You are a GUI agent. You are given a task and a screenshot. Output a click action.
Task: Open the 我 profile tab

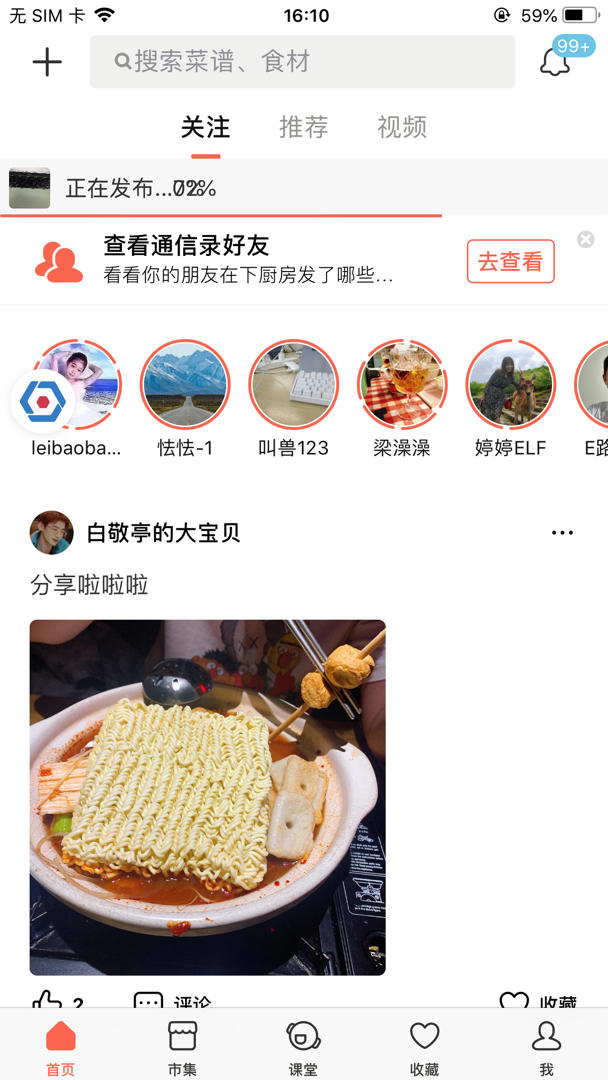pyautogui.click(x=546, y=1046)
